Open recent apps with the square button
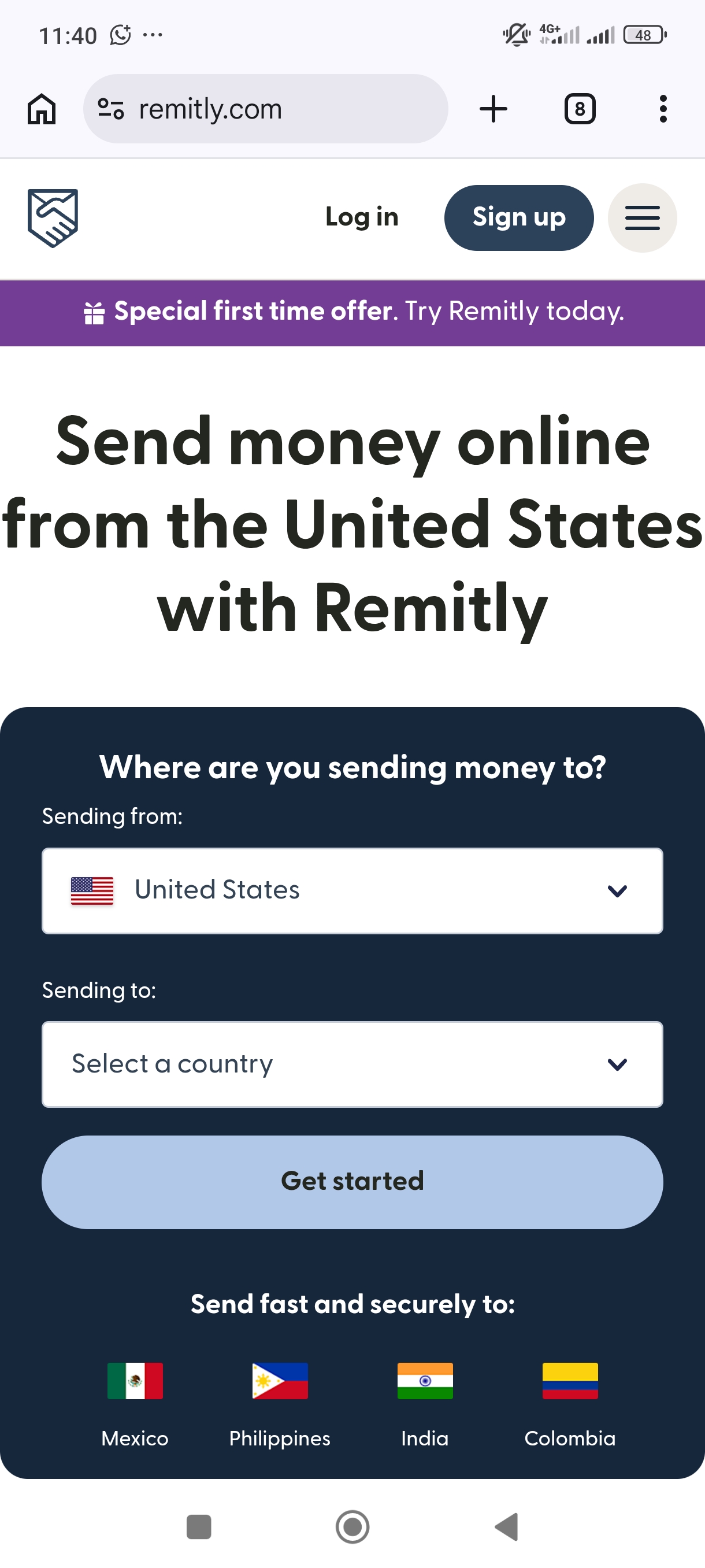Screen dimensions: 705x1568 198,1526
